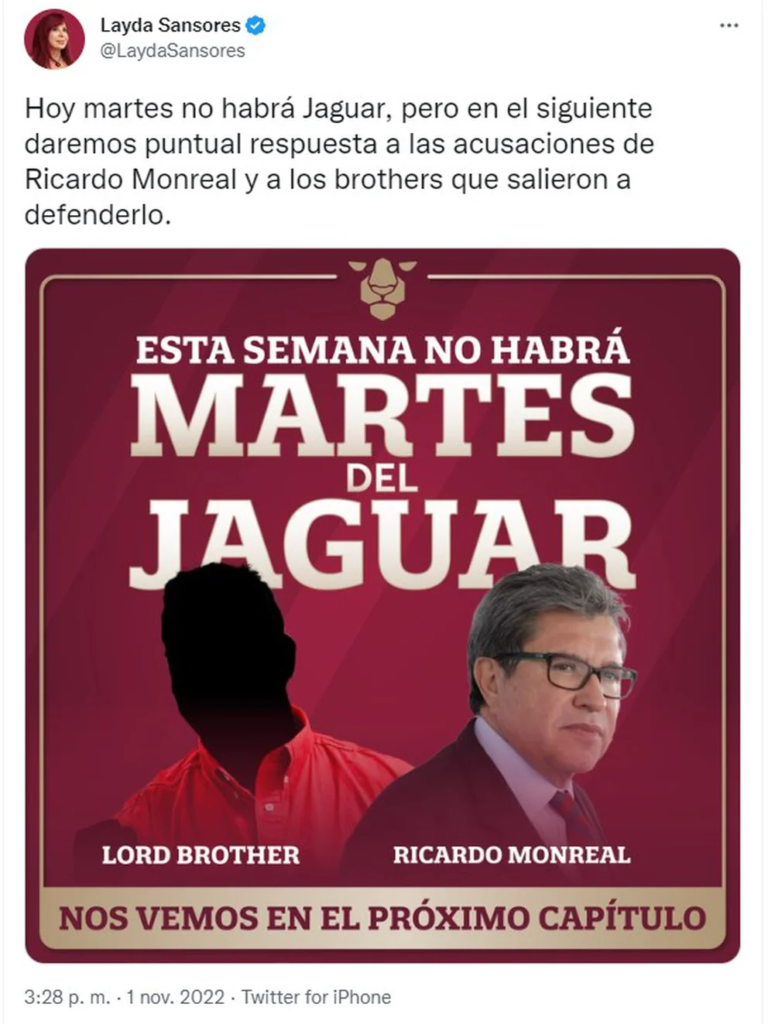Tap the Twitter for iPhone source link

(316, 997)
